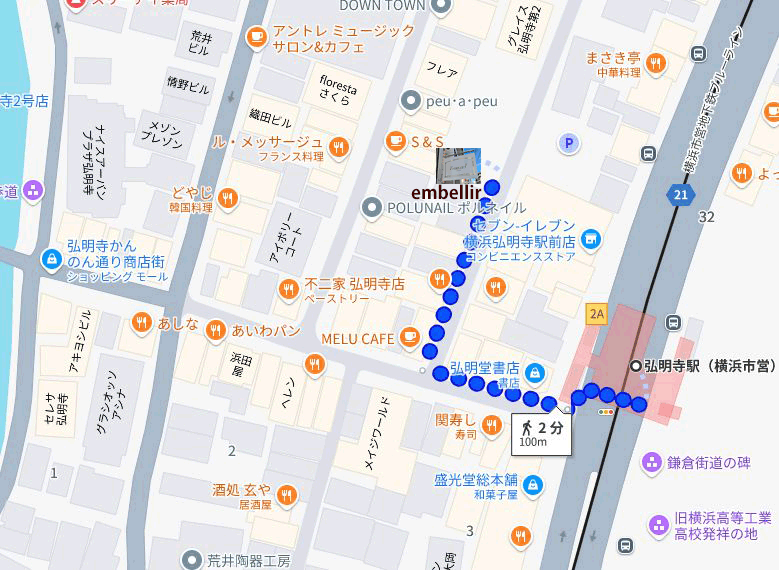Open ル・メッサージュ French restaurant pin
Viewport: 779px width, 570px height.
(339, 147)
